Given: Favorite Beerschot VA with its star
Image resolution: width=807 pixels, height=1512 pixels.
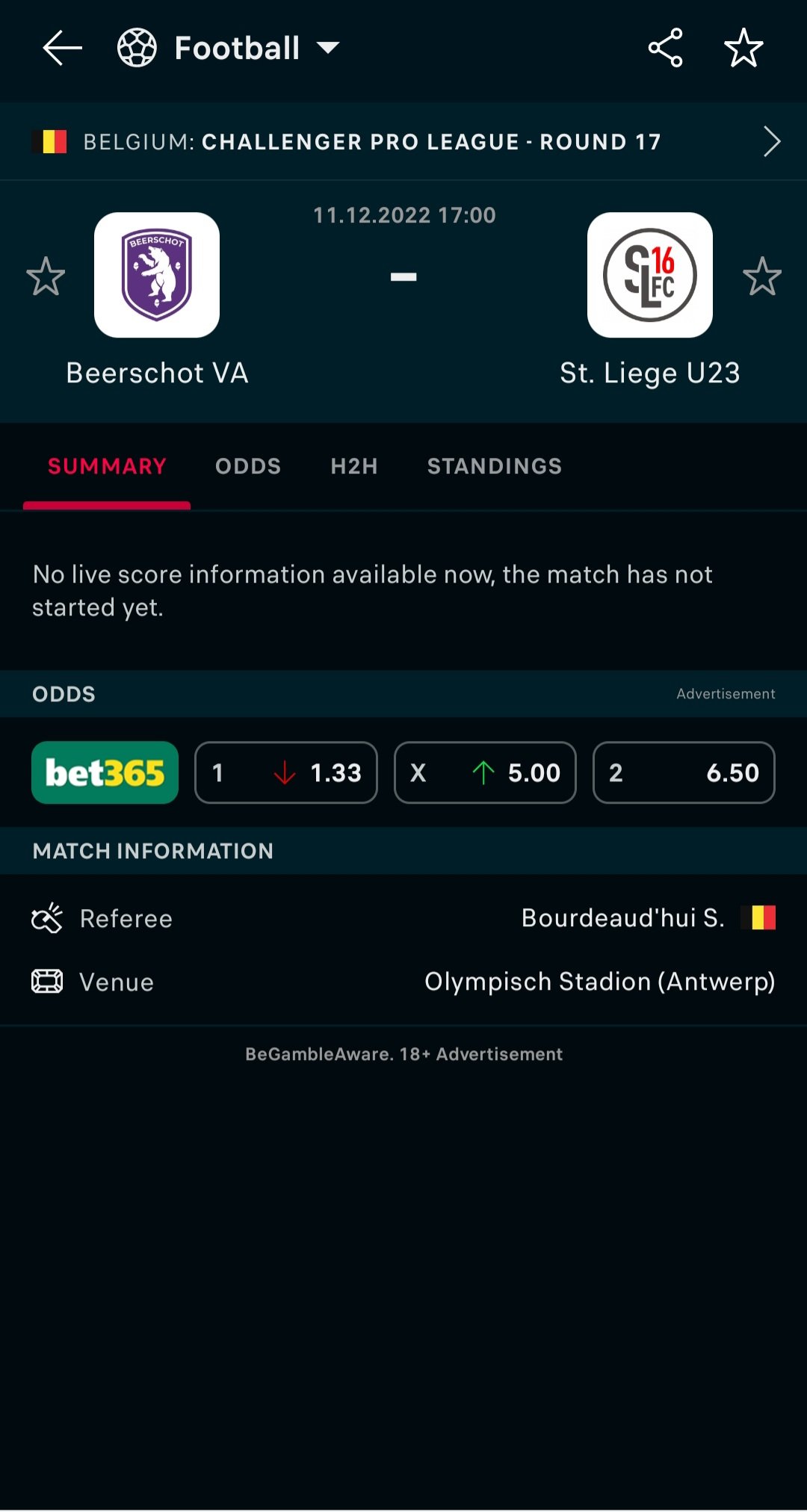Looking at the screenshot, I should [x=46, y=276].
